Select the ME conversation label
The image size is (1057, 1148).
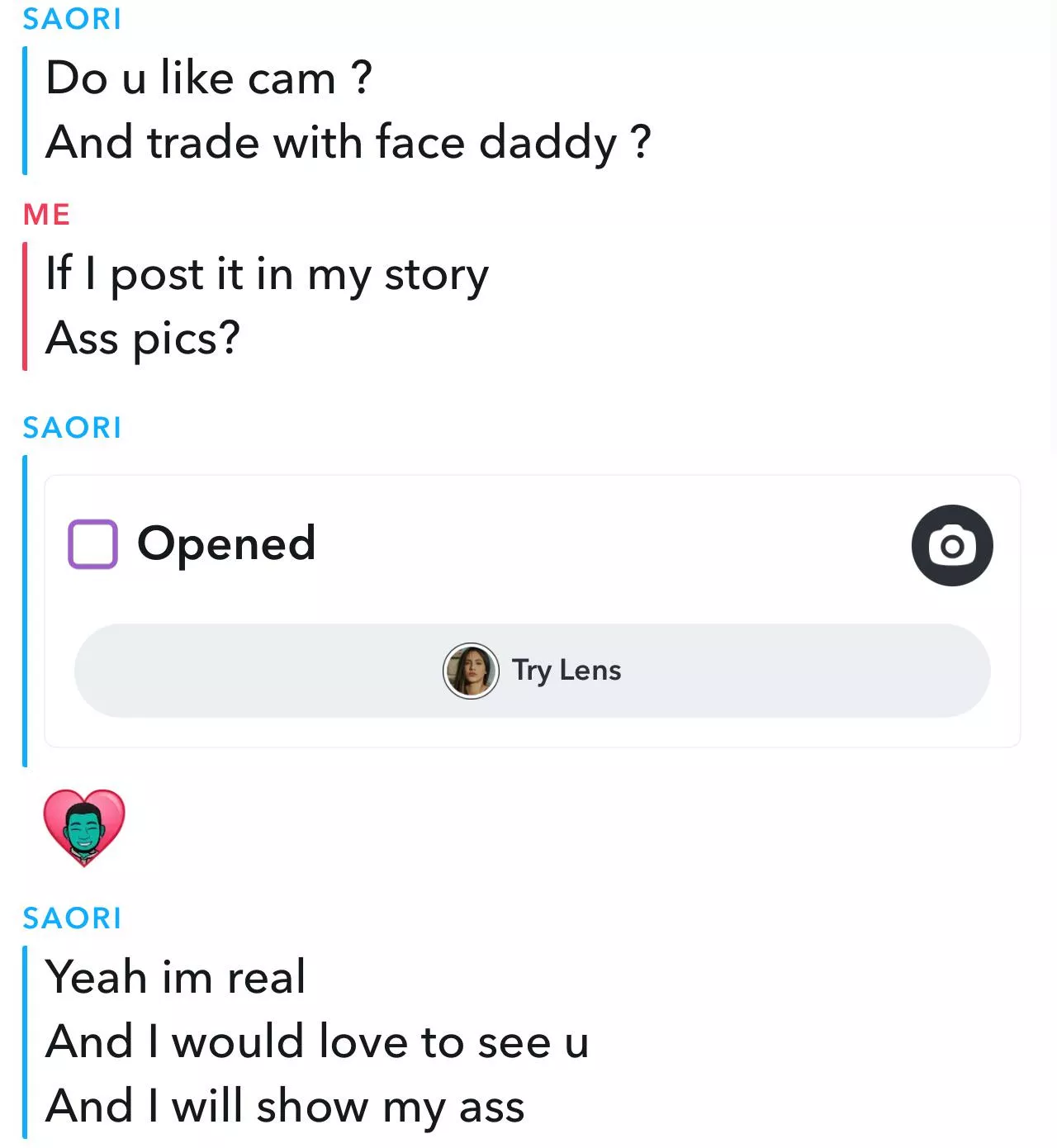(47, 213)
